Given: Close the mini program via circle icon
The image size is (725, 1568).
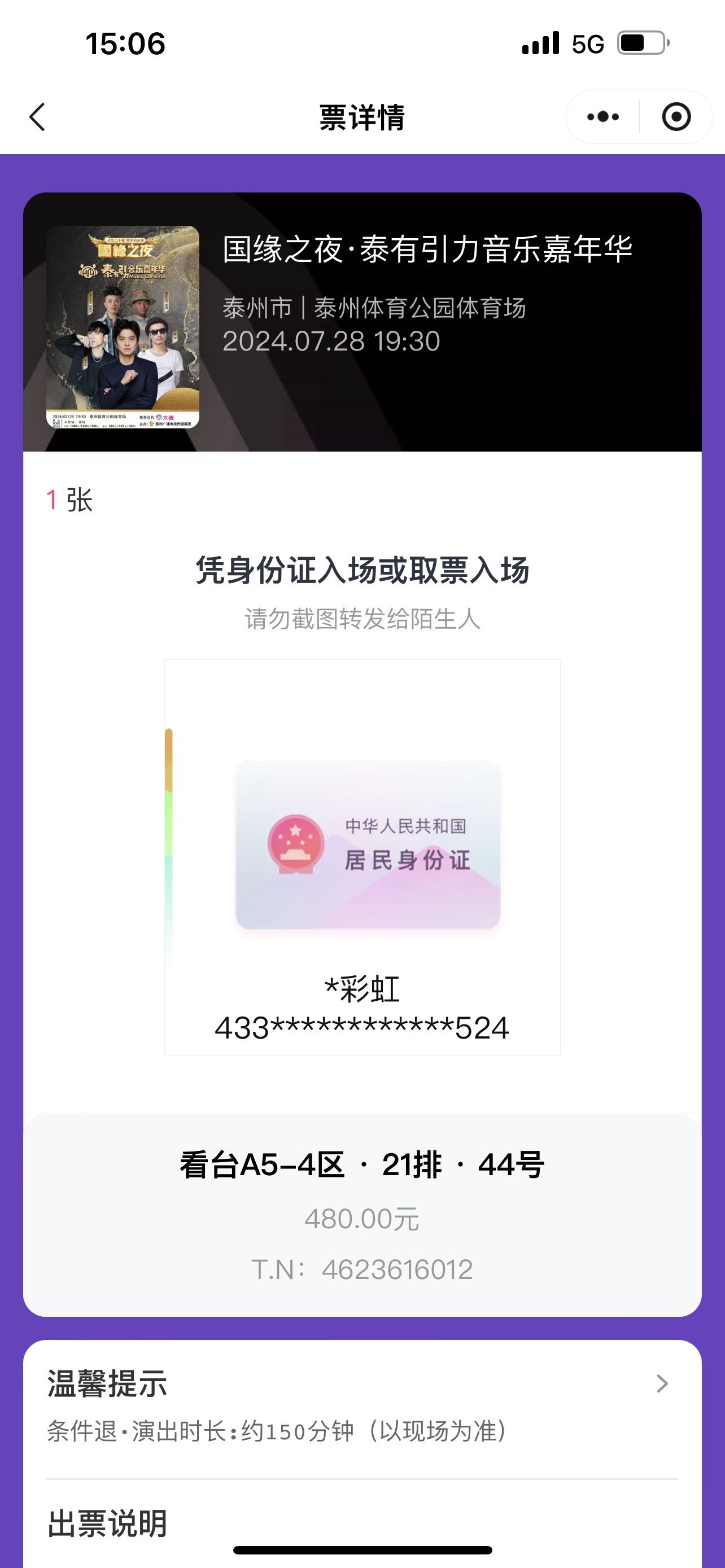Looking at the screenshot, I should click(x=676, y=117).
